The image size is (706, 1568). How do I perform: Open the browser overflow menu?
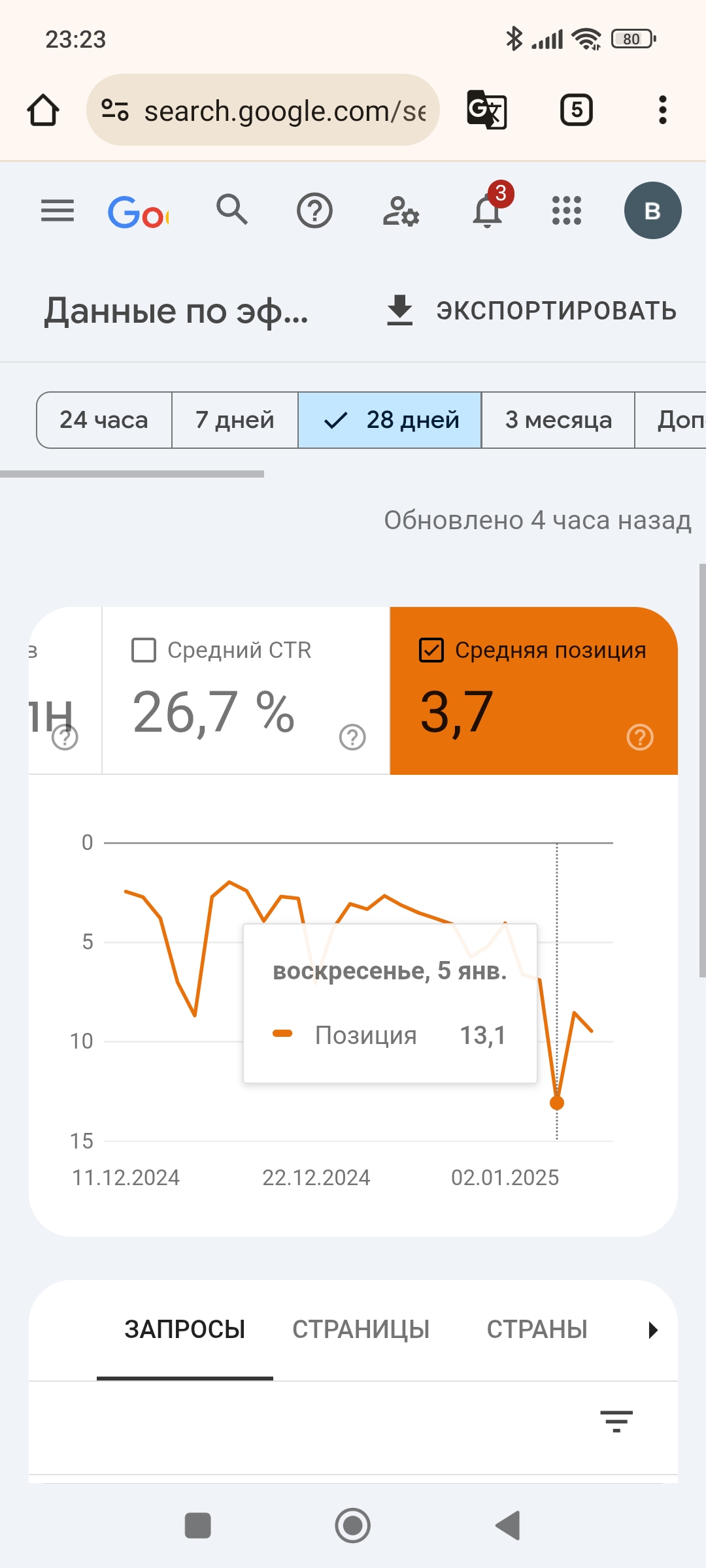[662, 110]
